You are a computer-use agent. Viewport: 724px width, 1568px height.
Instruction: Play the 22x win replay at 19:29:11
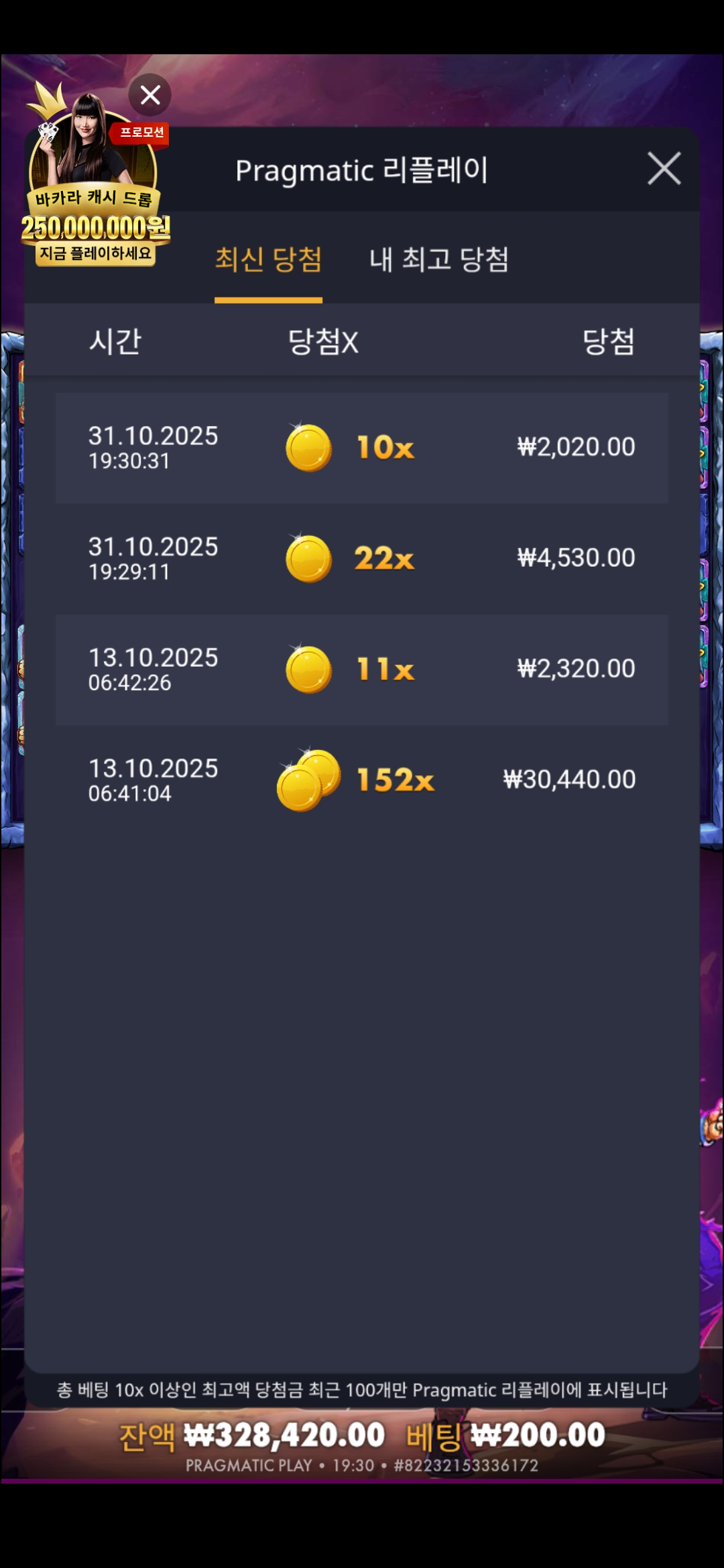tap(362, 558)
